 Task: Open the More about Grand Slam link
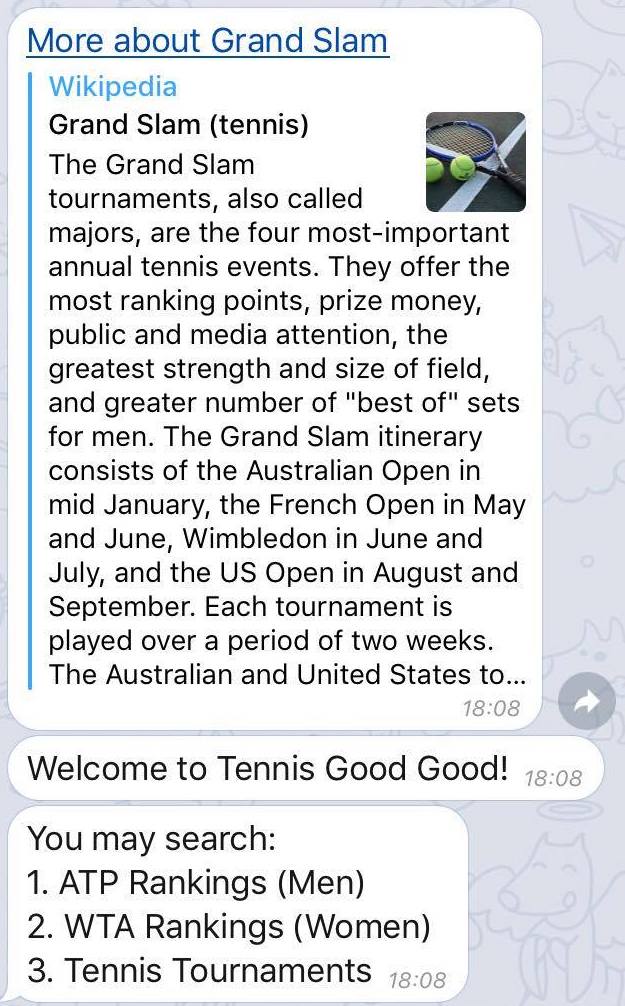coord(208,40)
